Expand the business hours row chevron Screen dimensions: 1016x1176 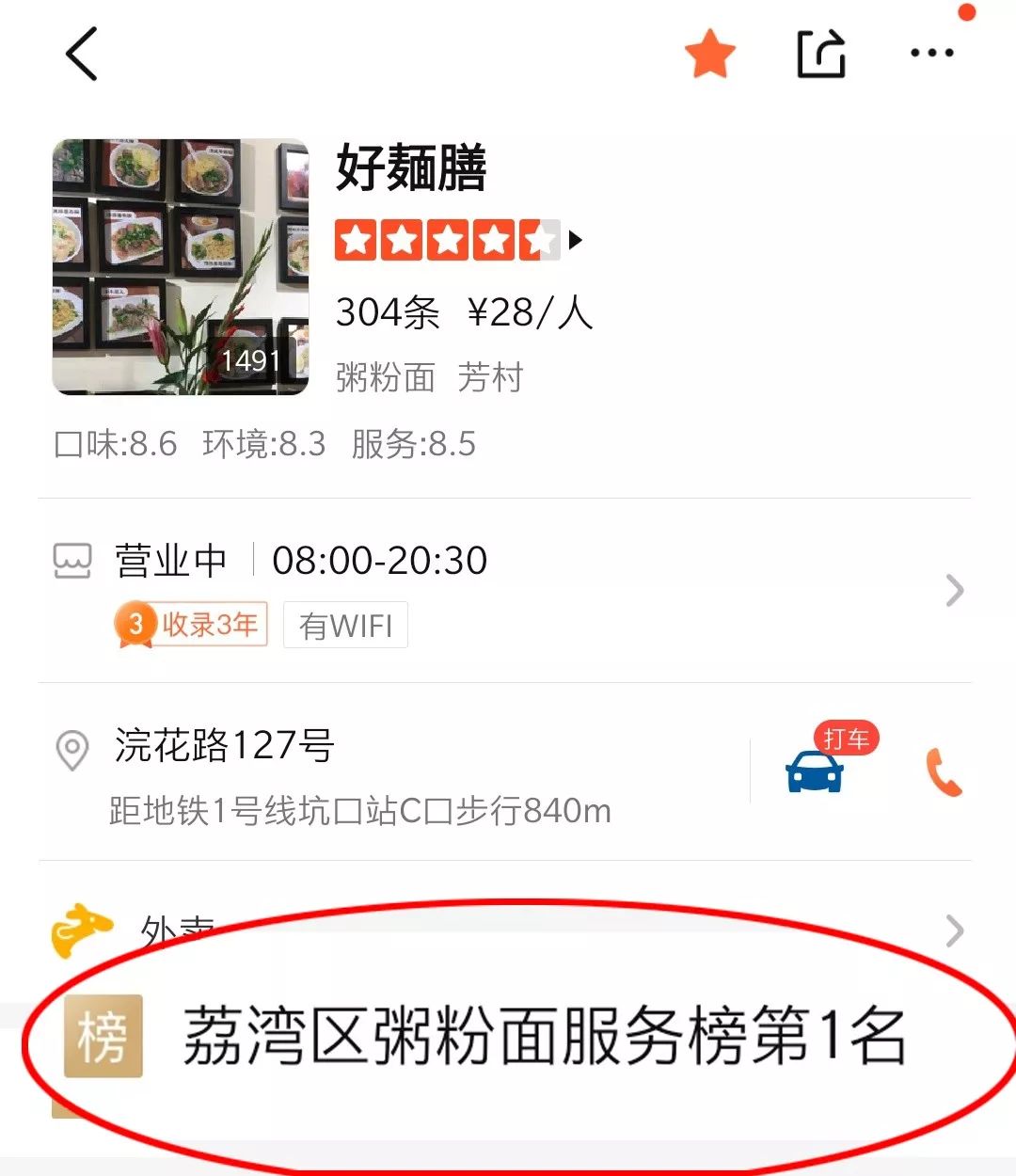(x=954, y=591)
